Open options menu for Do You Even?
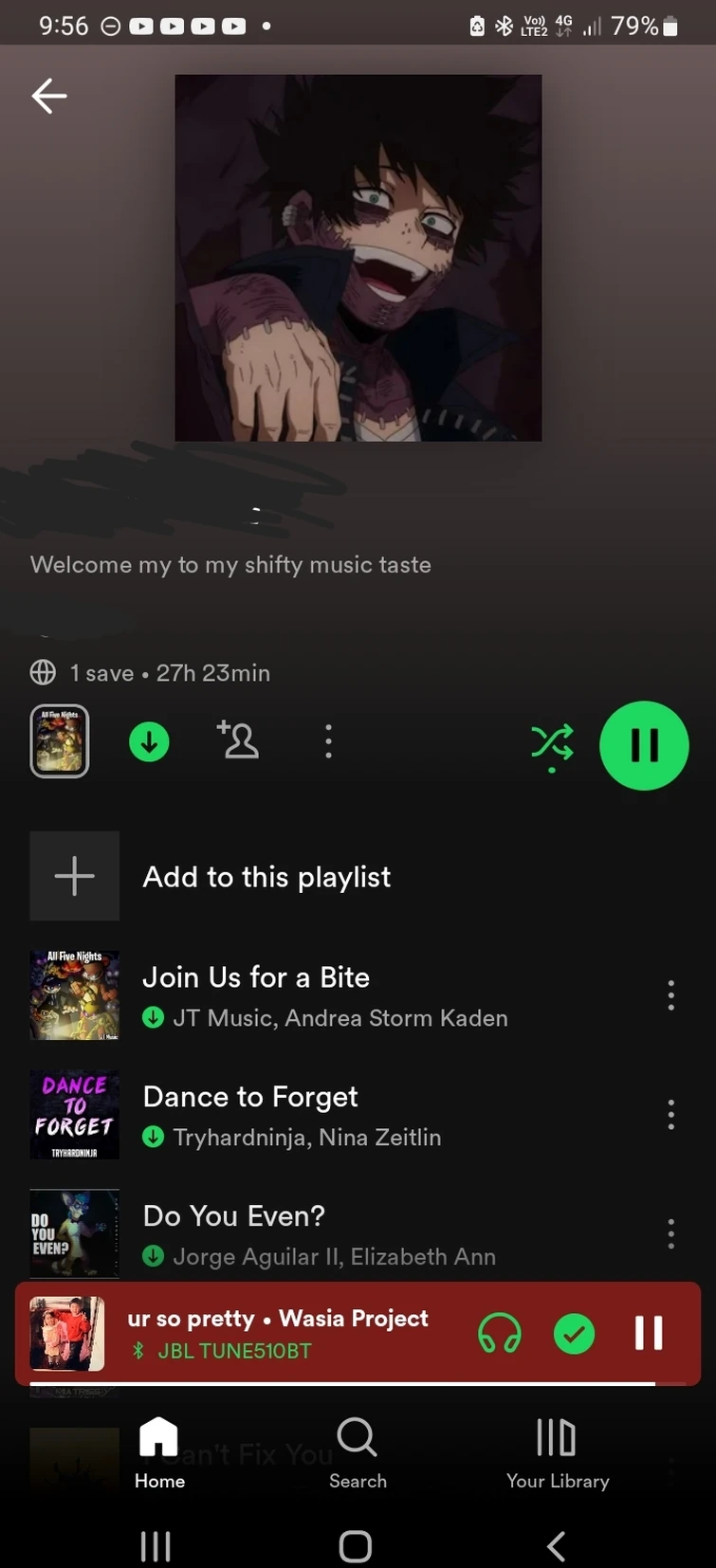 (670, 1233)
